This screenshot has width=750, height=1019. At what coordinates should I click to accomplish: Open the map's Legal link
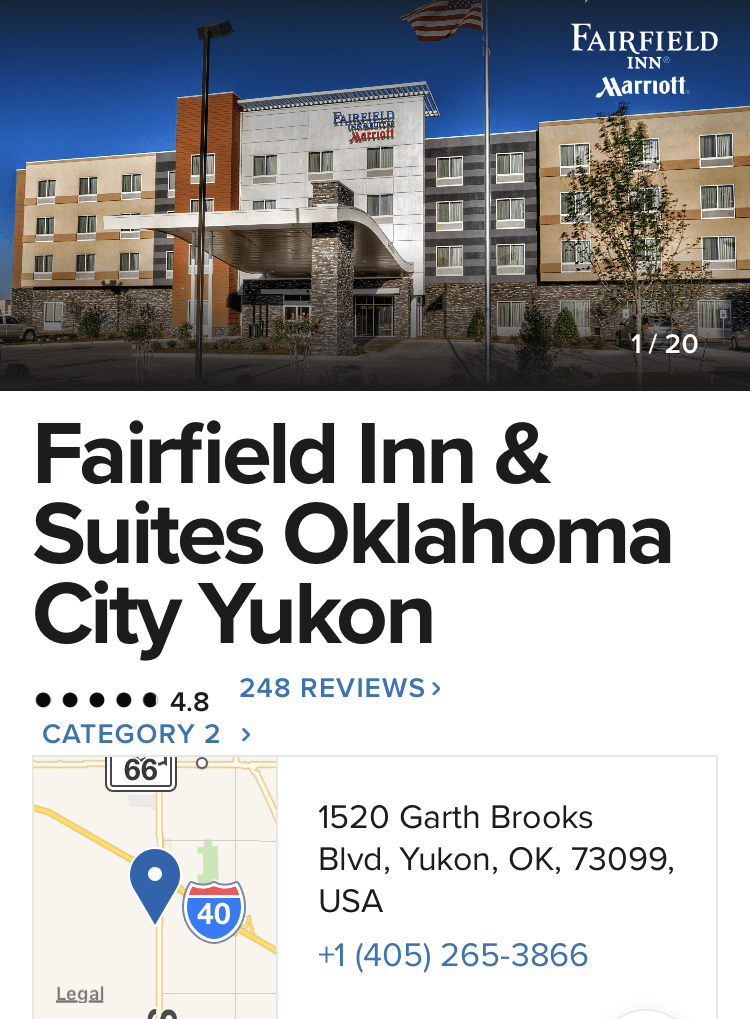pos(80,994)
